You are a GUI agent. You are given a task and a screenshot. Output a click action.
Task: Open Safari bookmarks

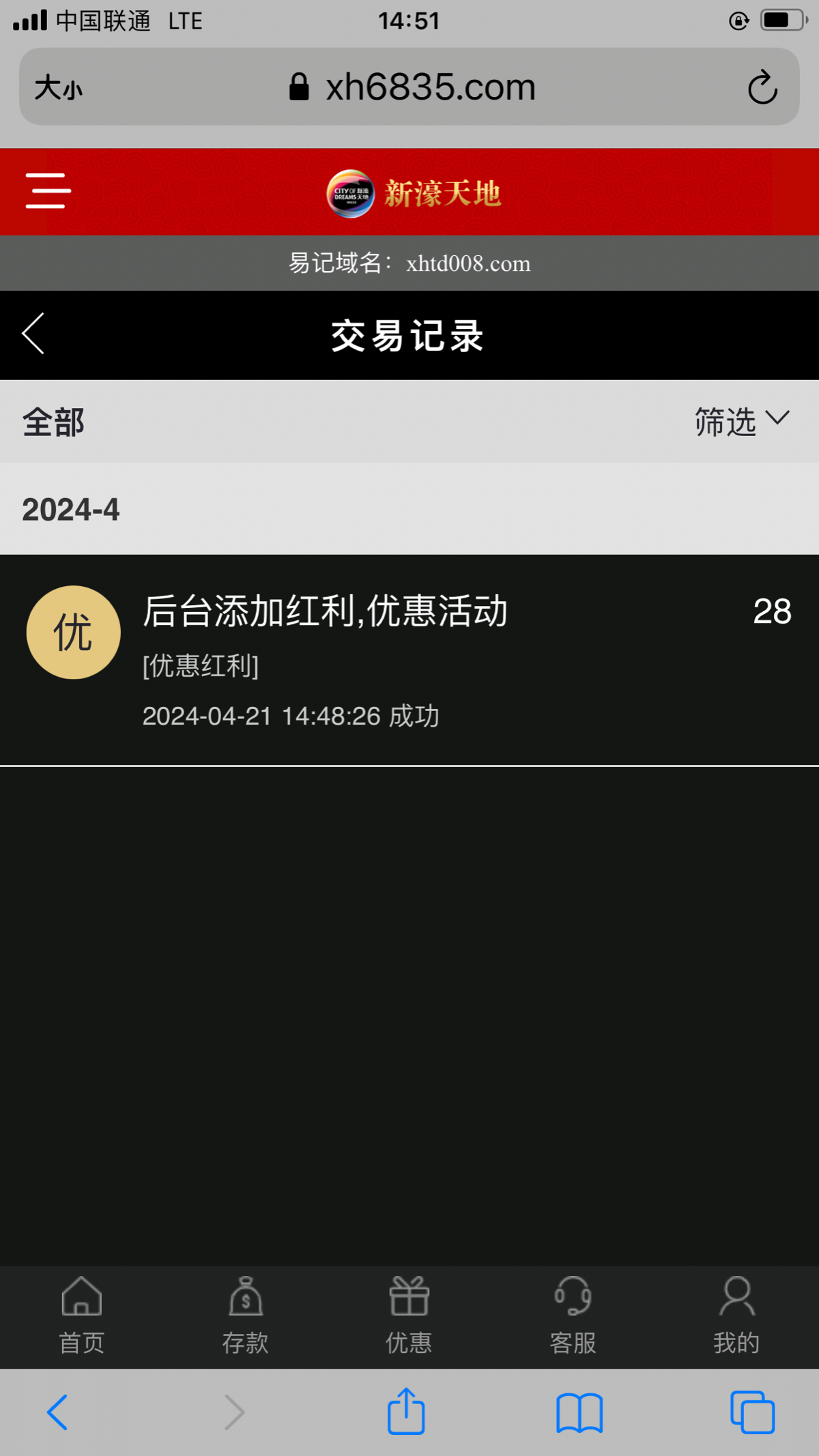click(x=579, y=1412)
